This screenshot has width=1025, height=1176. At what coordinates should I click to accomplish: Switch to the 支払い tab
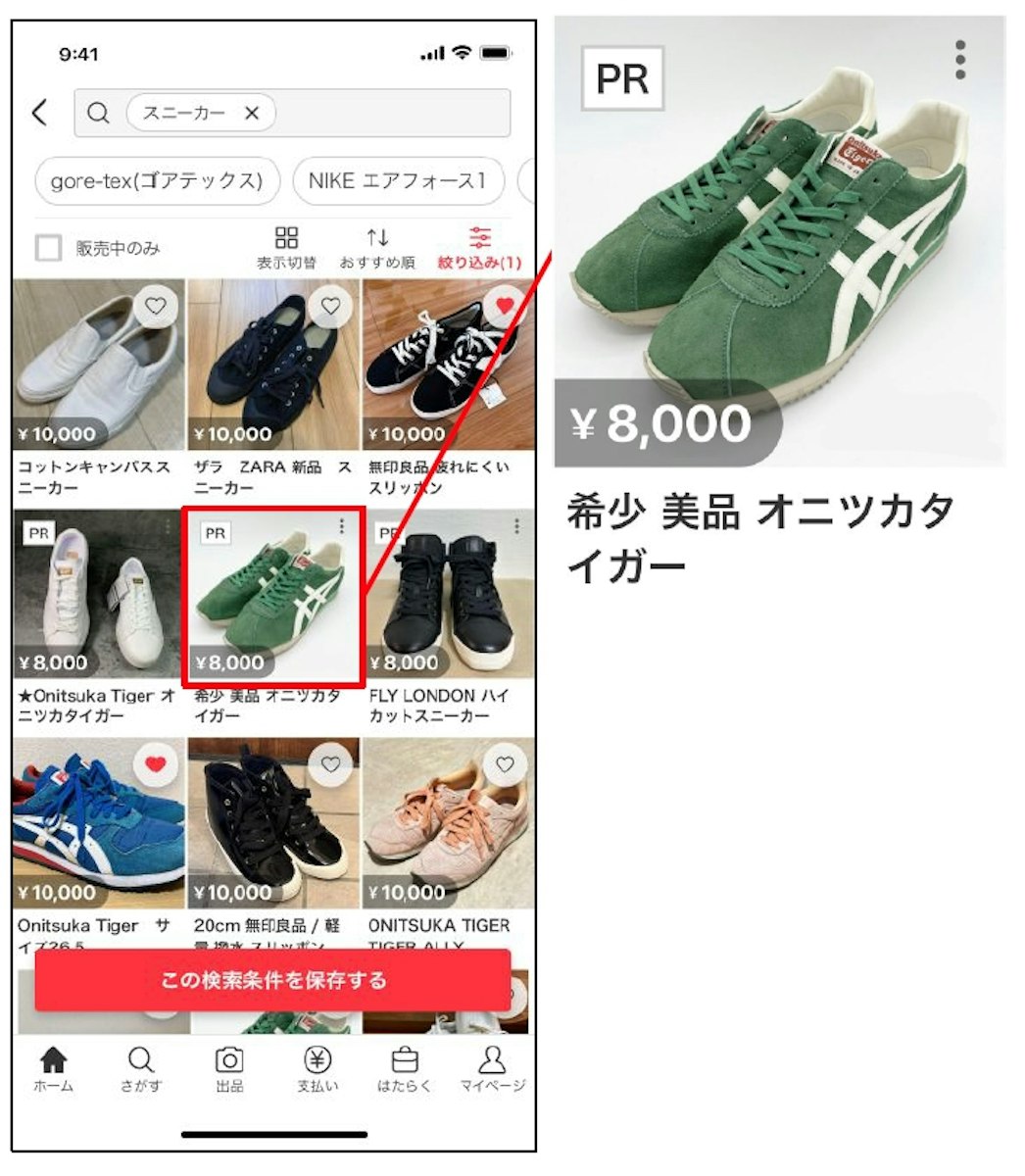(x=317, y=1069)
